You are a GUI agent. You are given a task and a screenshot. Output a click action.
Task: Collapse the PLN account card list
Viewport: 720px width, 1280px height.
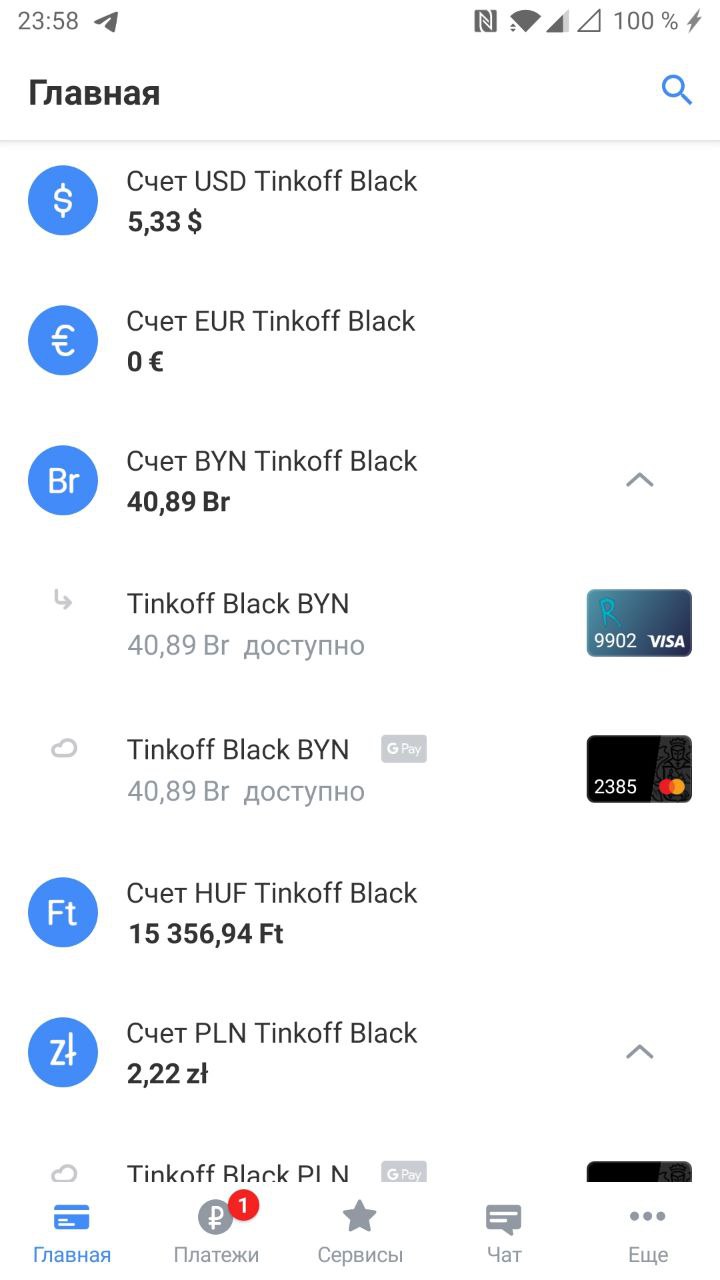[640, 1052]
